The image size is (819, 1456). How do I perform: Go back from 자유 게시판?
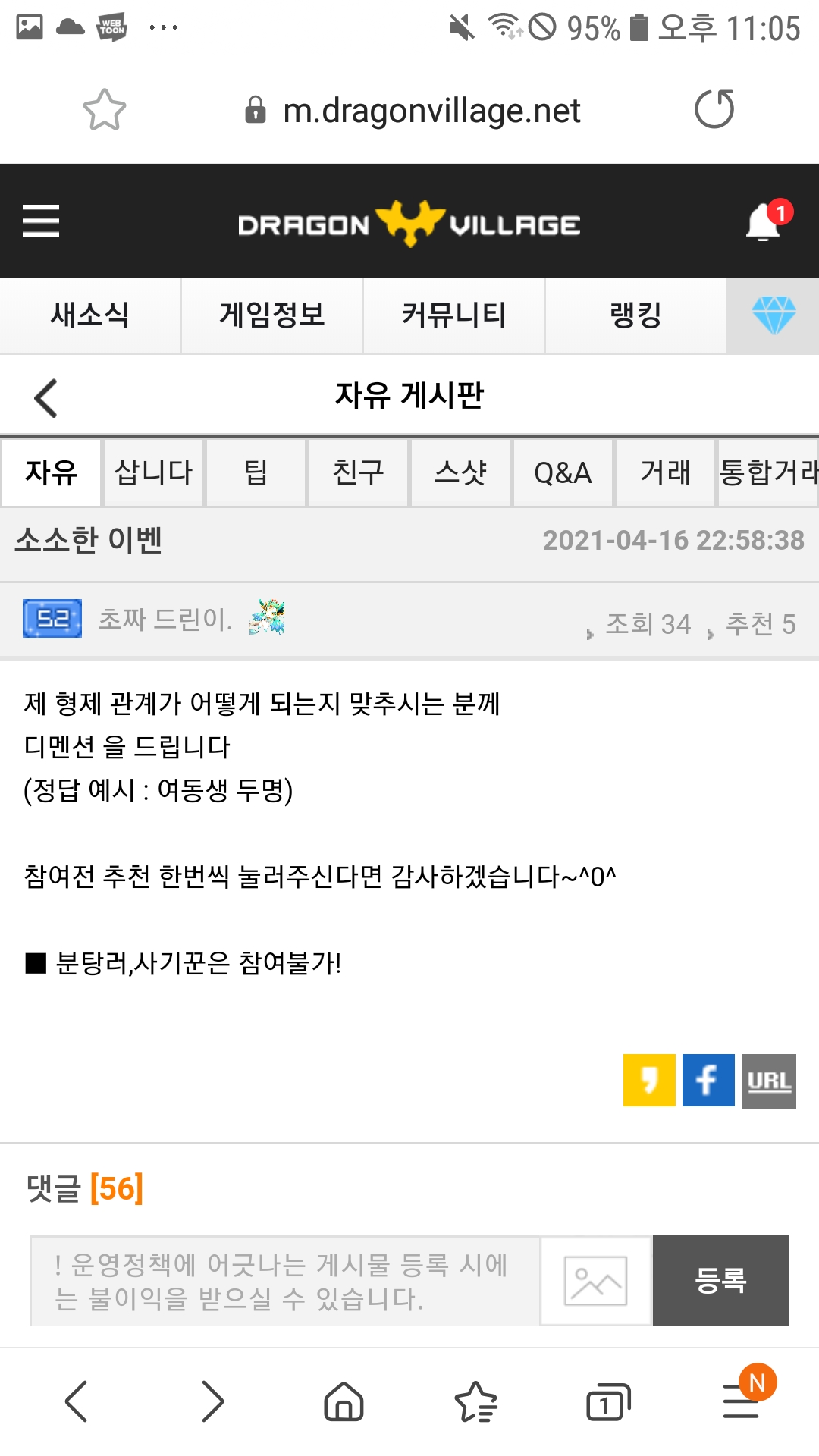45,397
